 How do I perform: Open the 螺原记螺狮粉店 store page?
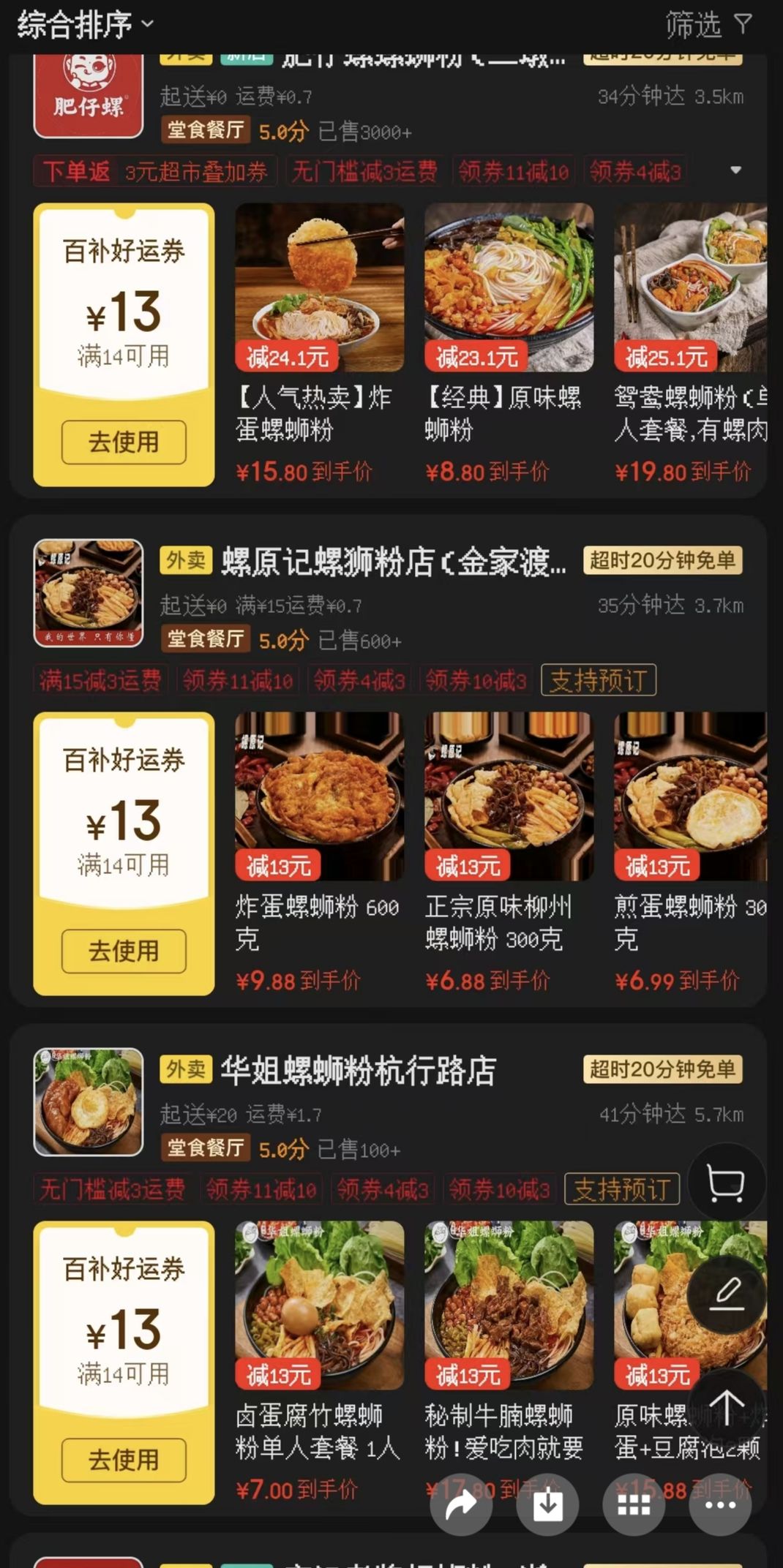tap(393, 561)
